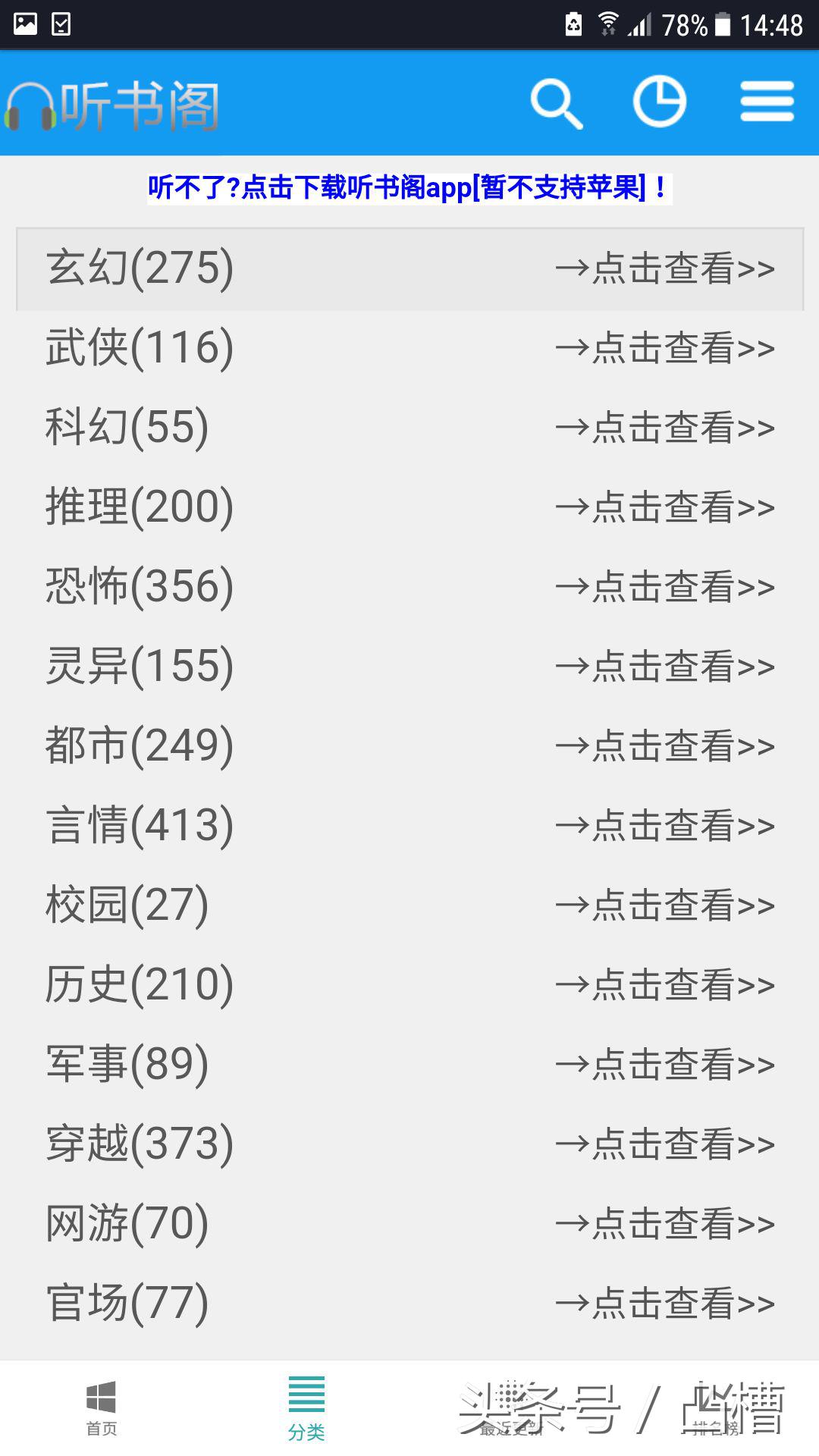Viewport: 819px width, 1456px height.
Task: Open the clock history icon
Action: click(x=660, y=102)
